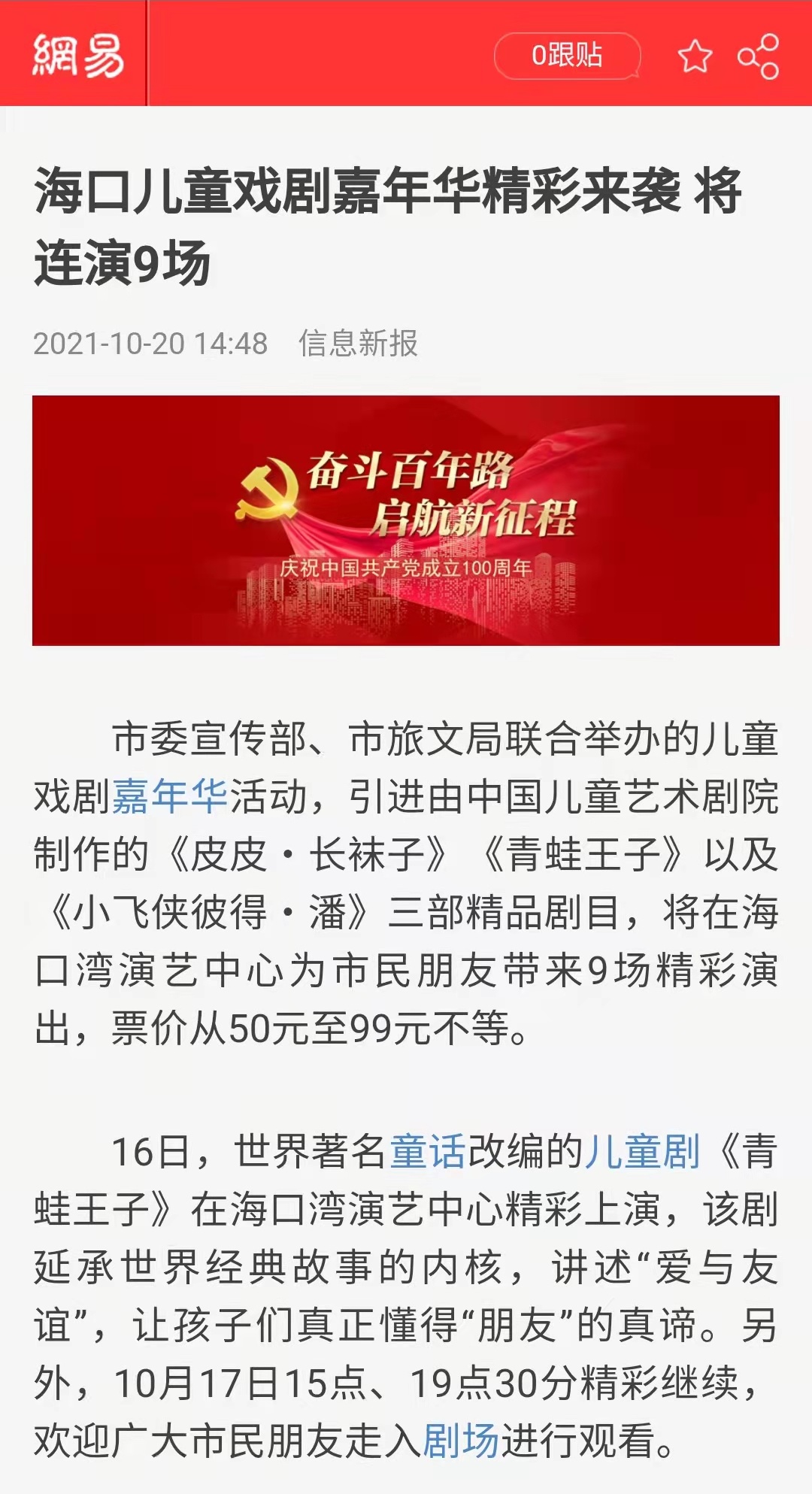Follow the 儿童剧 link
This screenshot has height=1494, width=812.
click(642, 1151)
